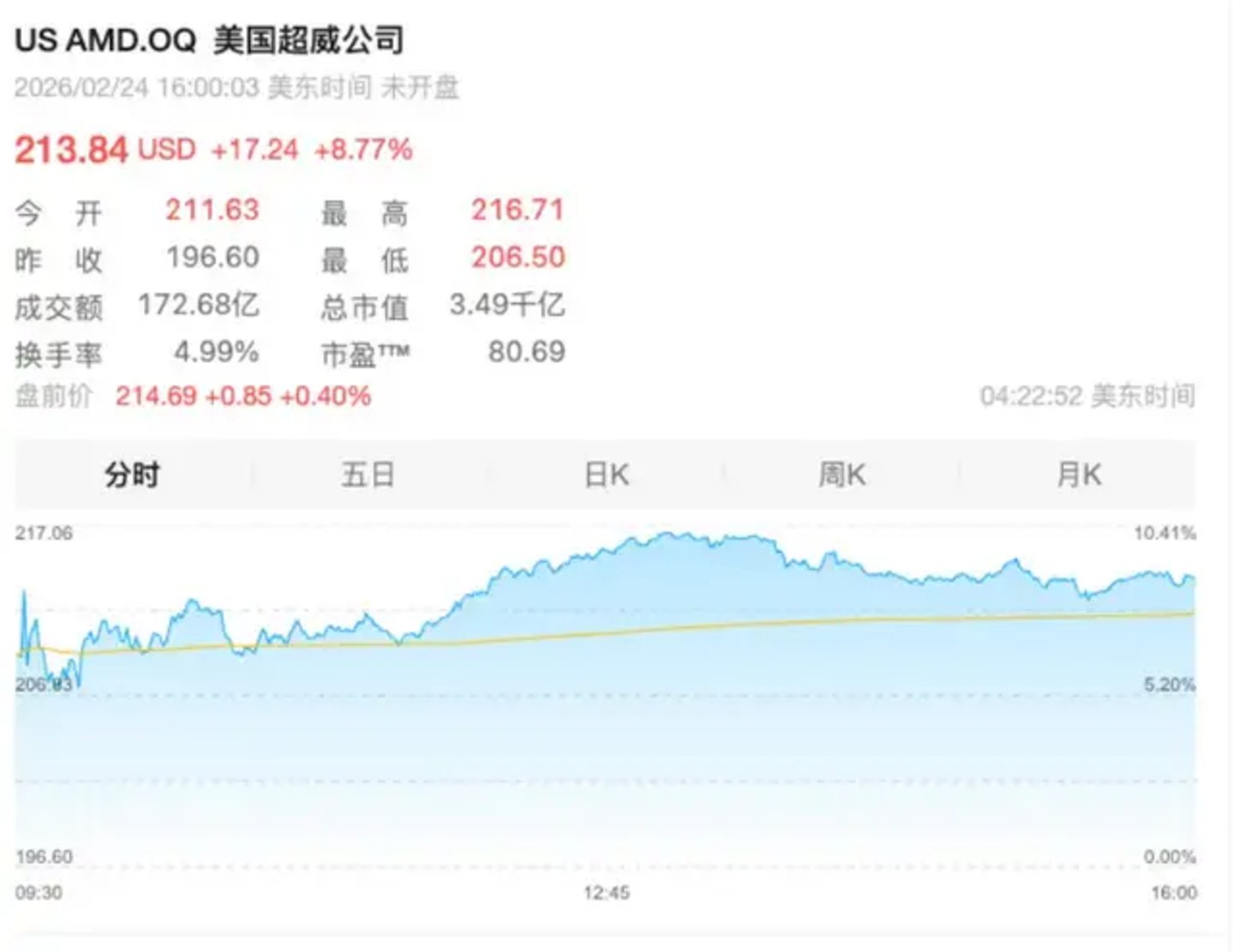Screen dimensions: 1233x952
Task: Switch to the 周K view
Action: coord(841,474)
